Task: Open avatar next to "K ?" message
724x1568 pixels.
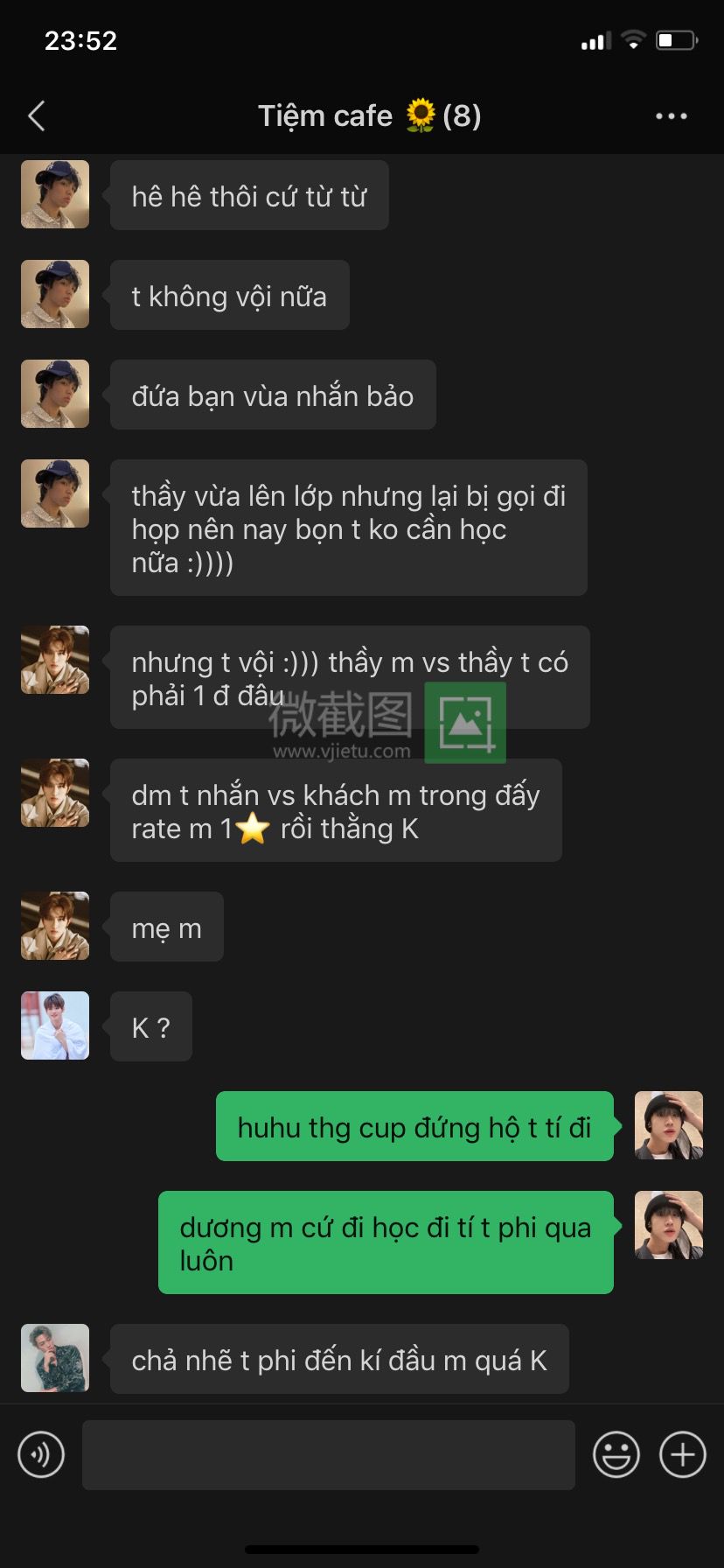Action: (x=55, y=1025)
